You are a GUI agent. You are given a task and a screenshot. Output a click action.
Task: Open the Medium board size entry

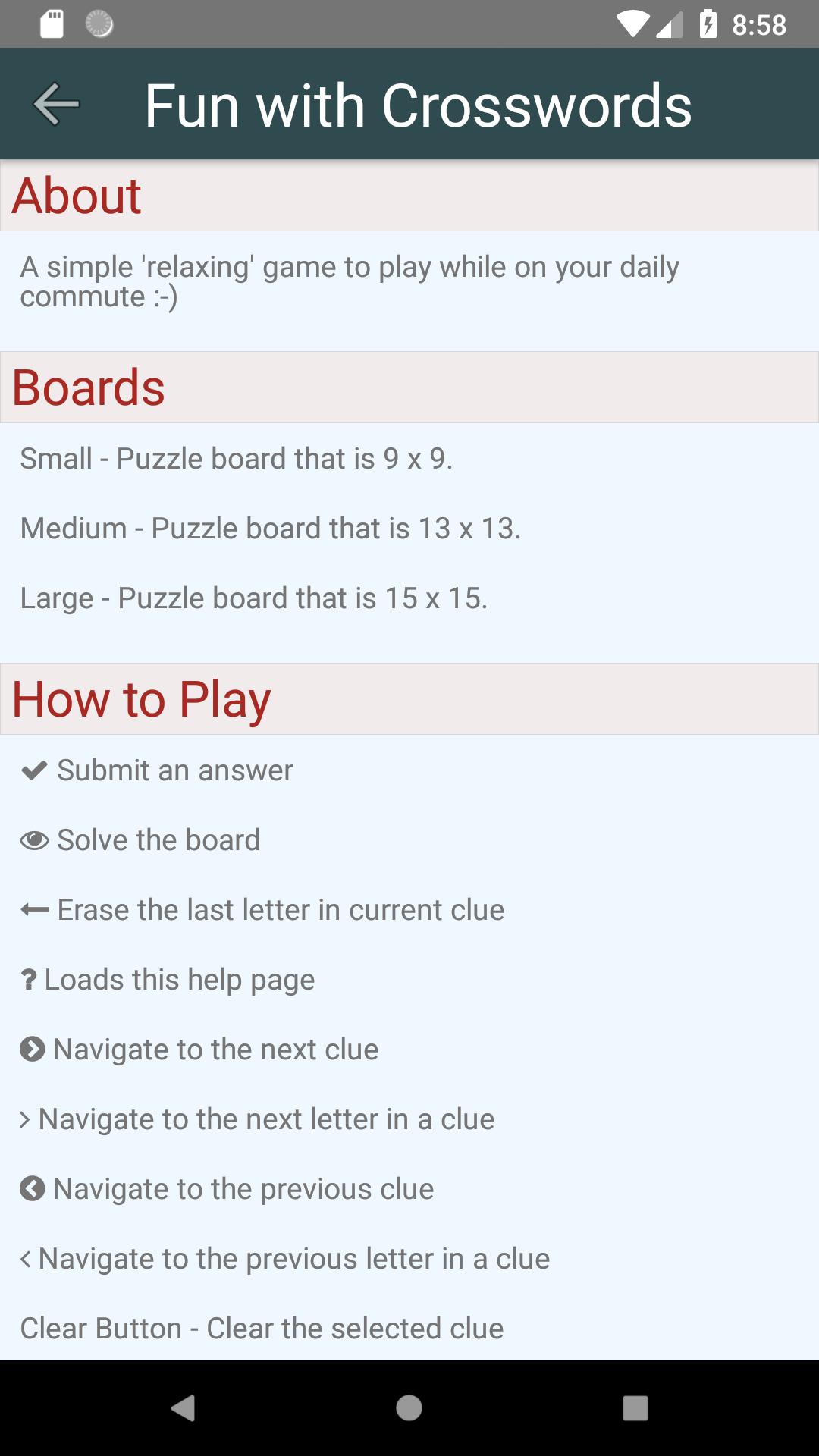tap(271, 528)
